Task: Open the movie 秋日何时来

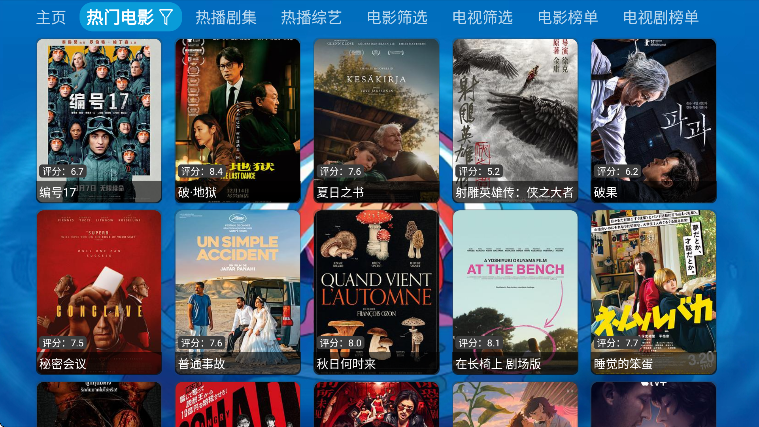Action: pyautogui.click(x=376, y=292)
